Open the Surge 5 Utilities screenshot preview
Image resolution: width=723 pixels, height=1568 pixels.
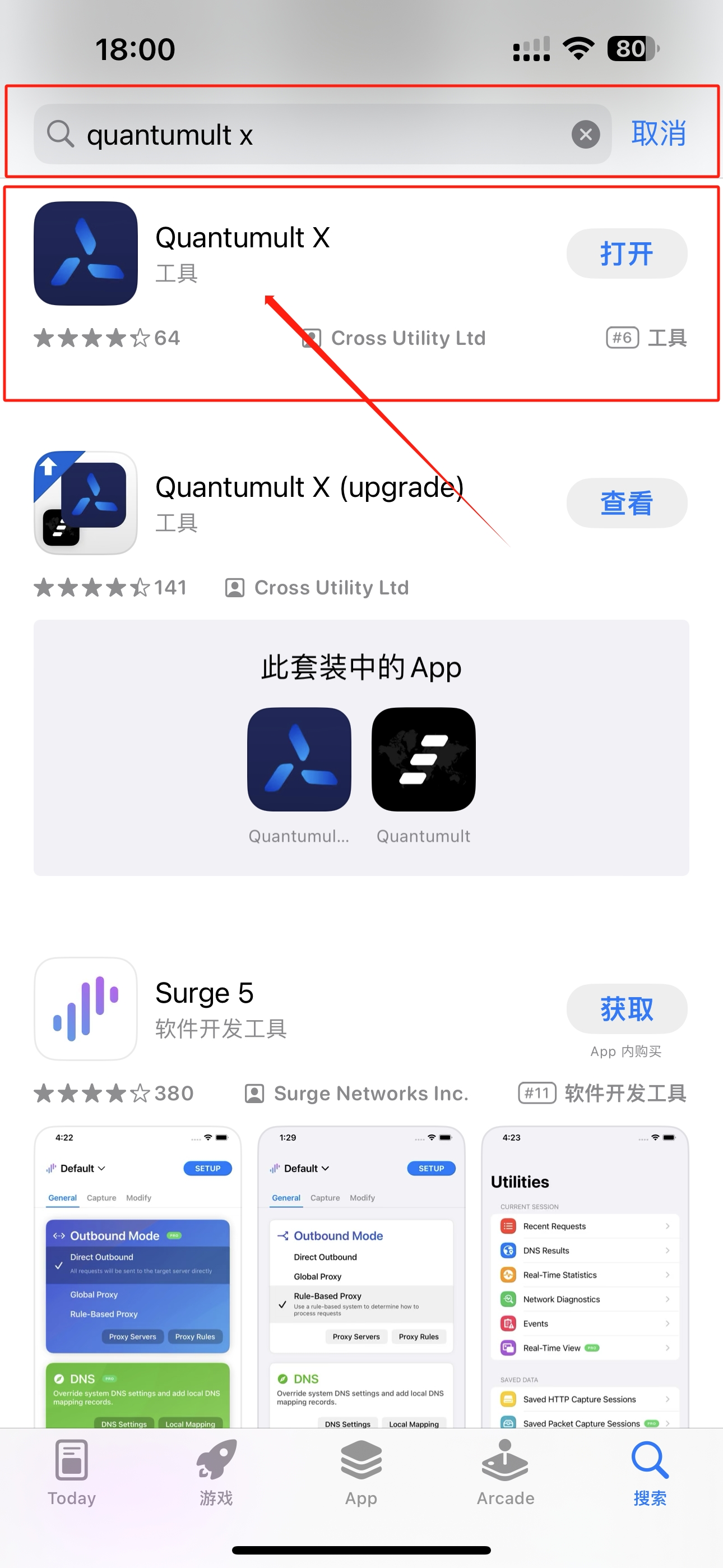click(584, 1277)
